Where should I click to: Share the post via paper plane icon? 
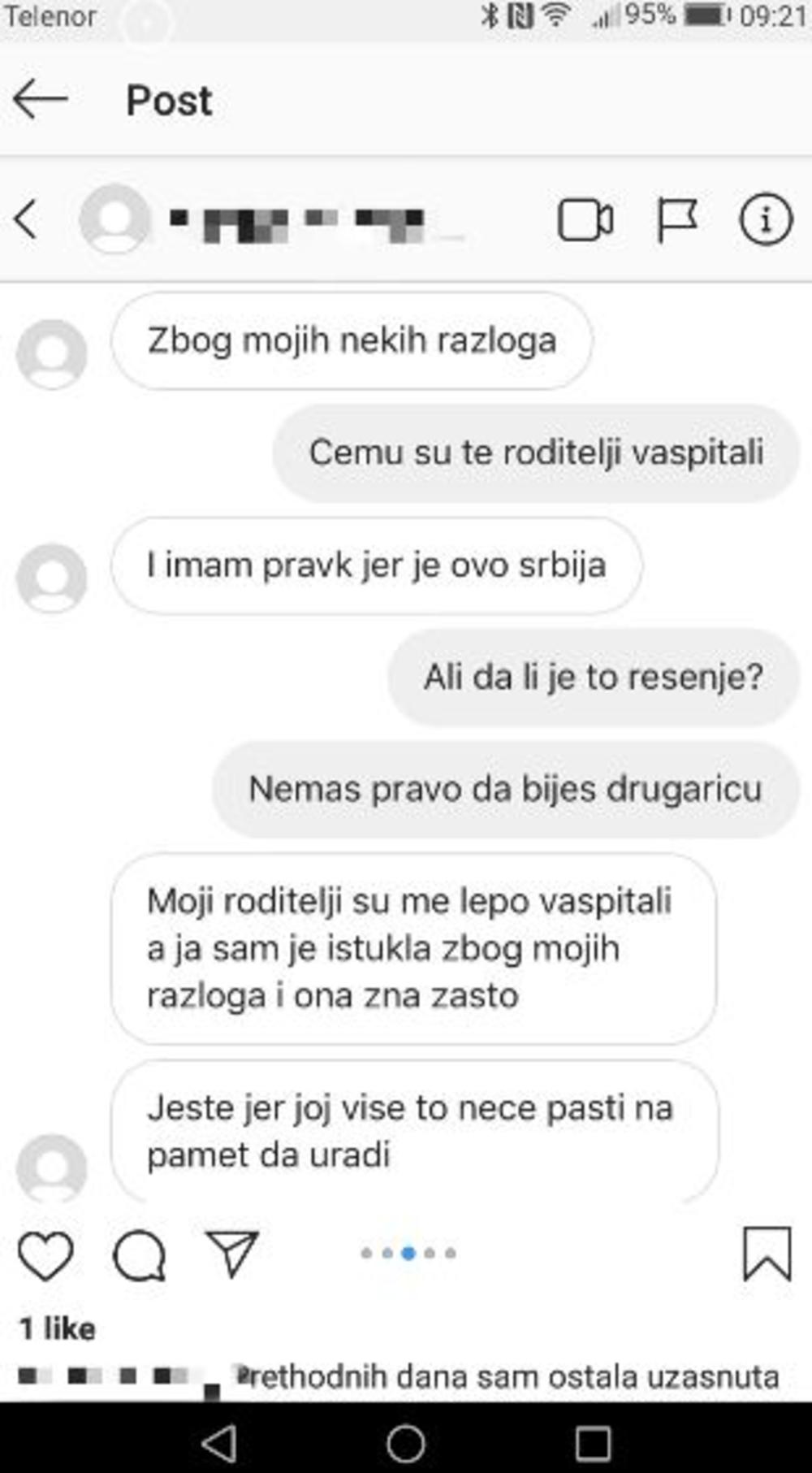click(x=232, y=1254)
